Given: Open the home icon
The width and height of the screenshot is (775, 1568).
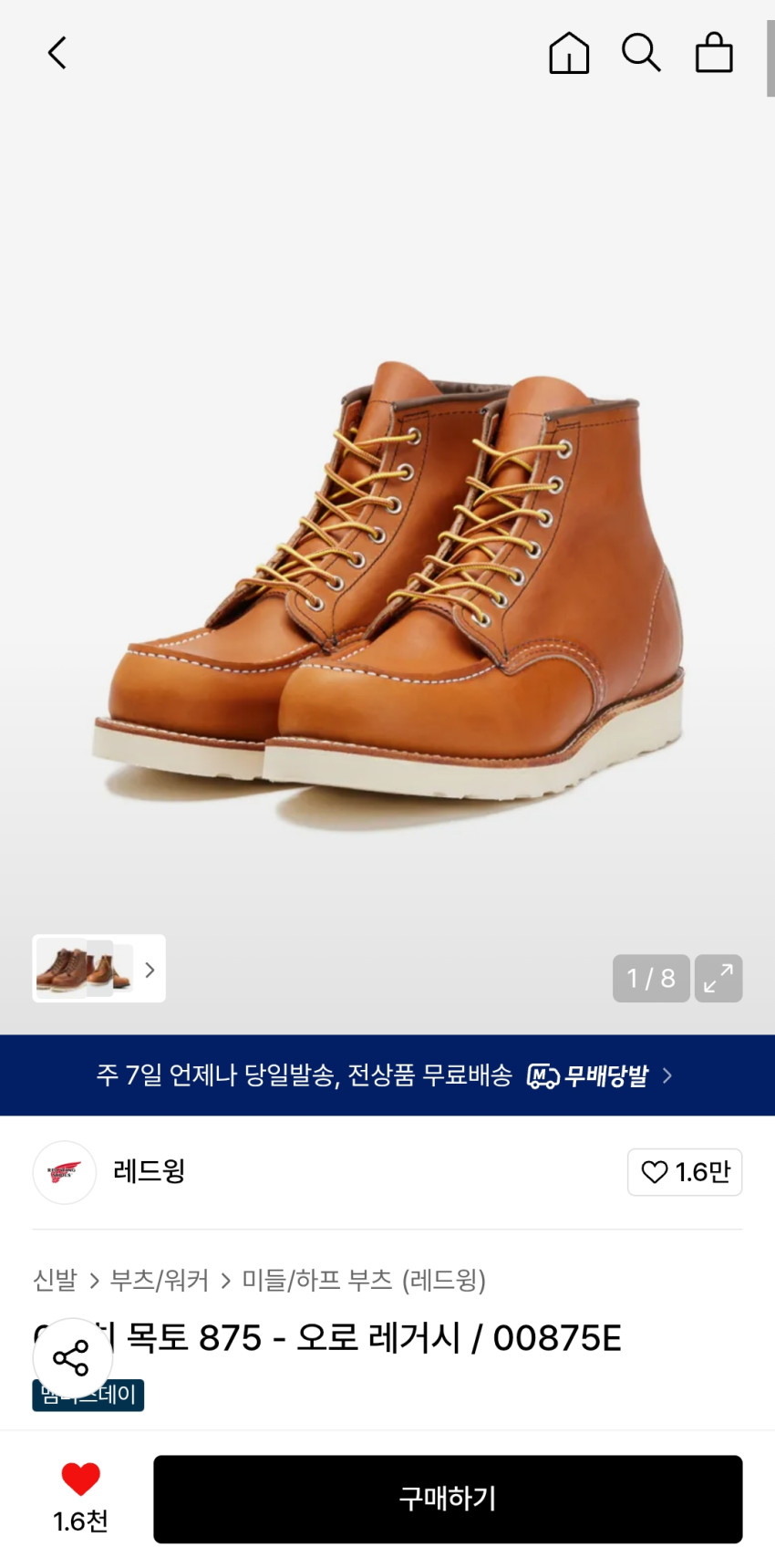Looking at the screenshot, I should tap(568, 53).
